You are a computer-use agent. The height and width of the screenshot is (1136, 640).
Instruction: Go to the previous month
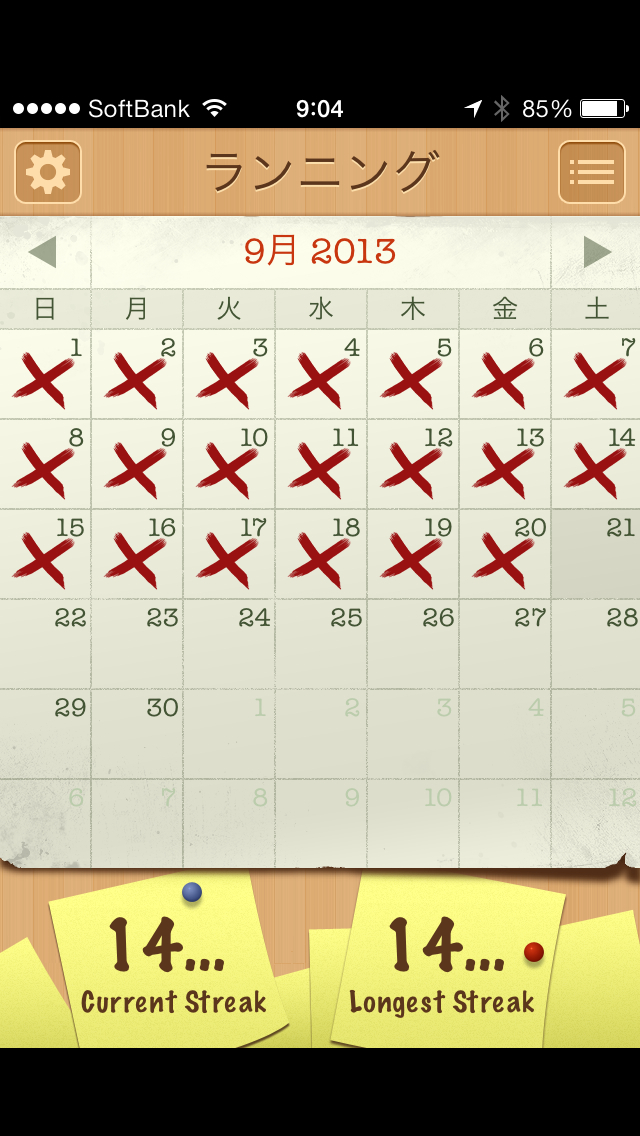coord(43,252)
